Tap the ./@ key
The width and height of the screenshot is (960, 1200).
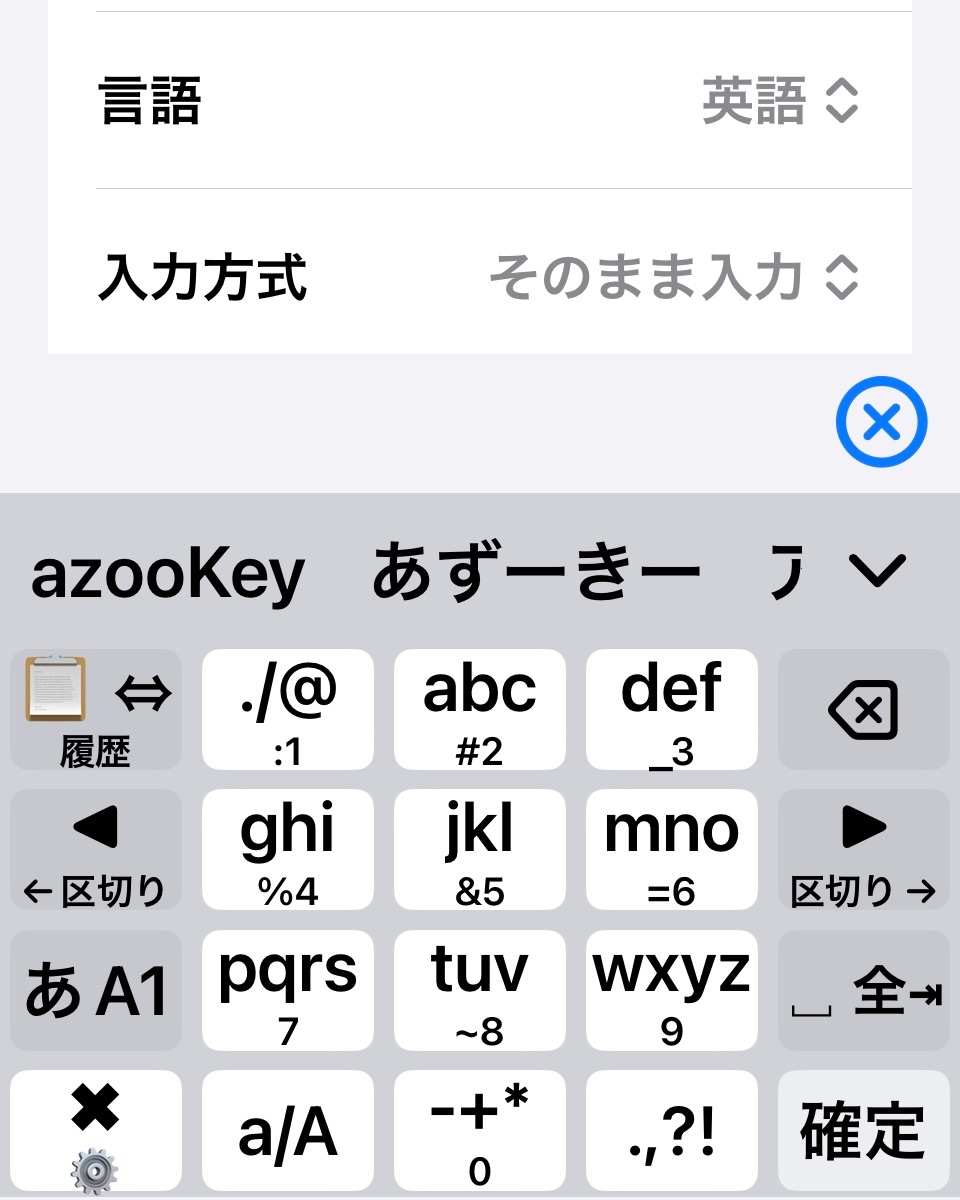pos(288,710)
